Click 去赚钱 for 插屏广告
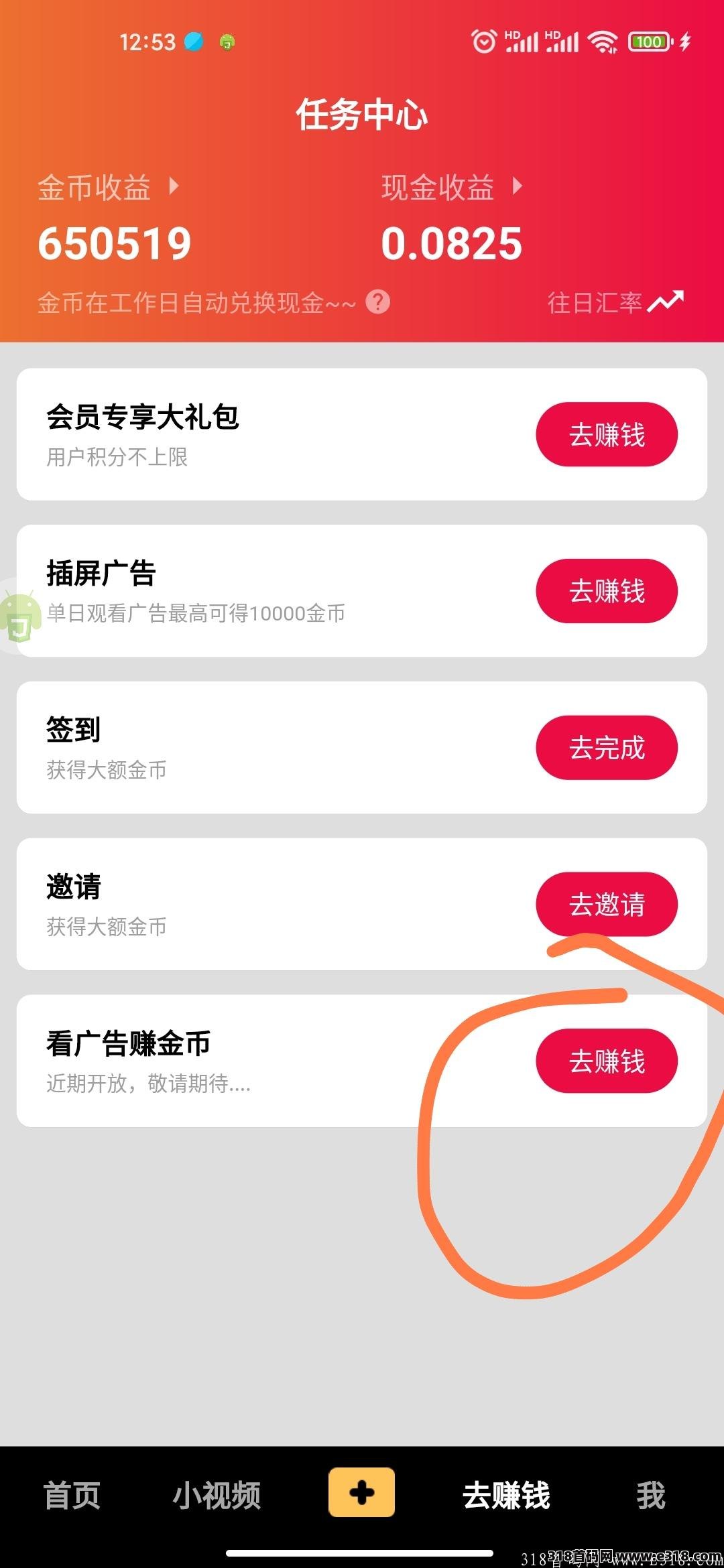The image size is (724, 1568). pos(605,592)
